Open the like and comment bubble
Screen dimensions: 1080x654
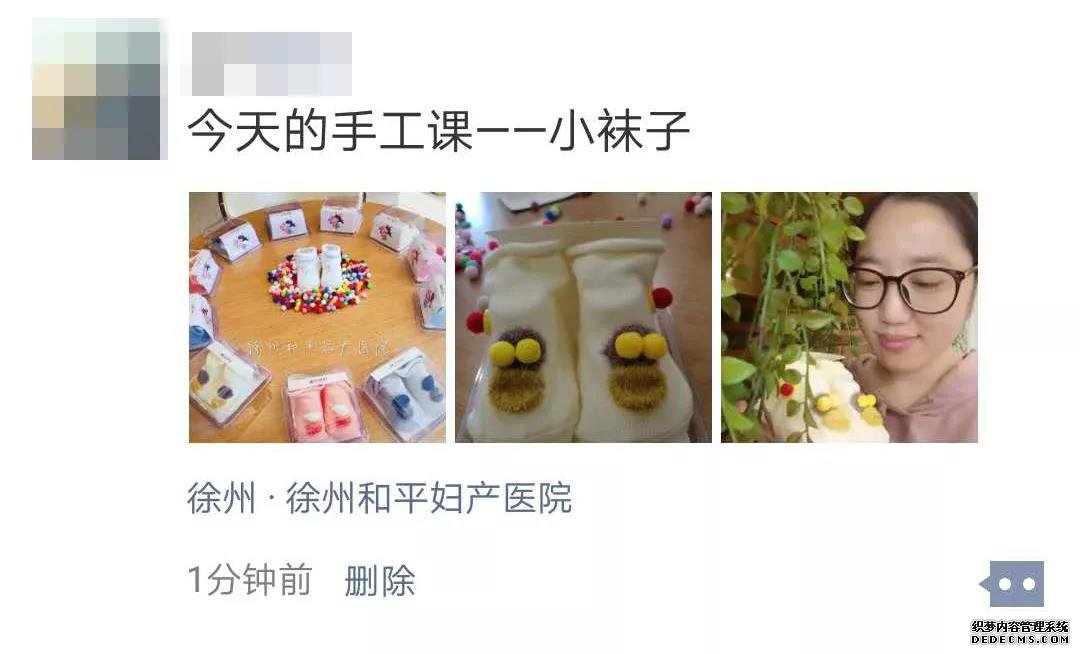point(1014,583)
